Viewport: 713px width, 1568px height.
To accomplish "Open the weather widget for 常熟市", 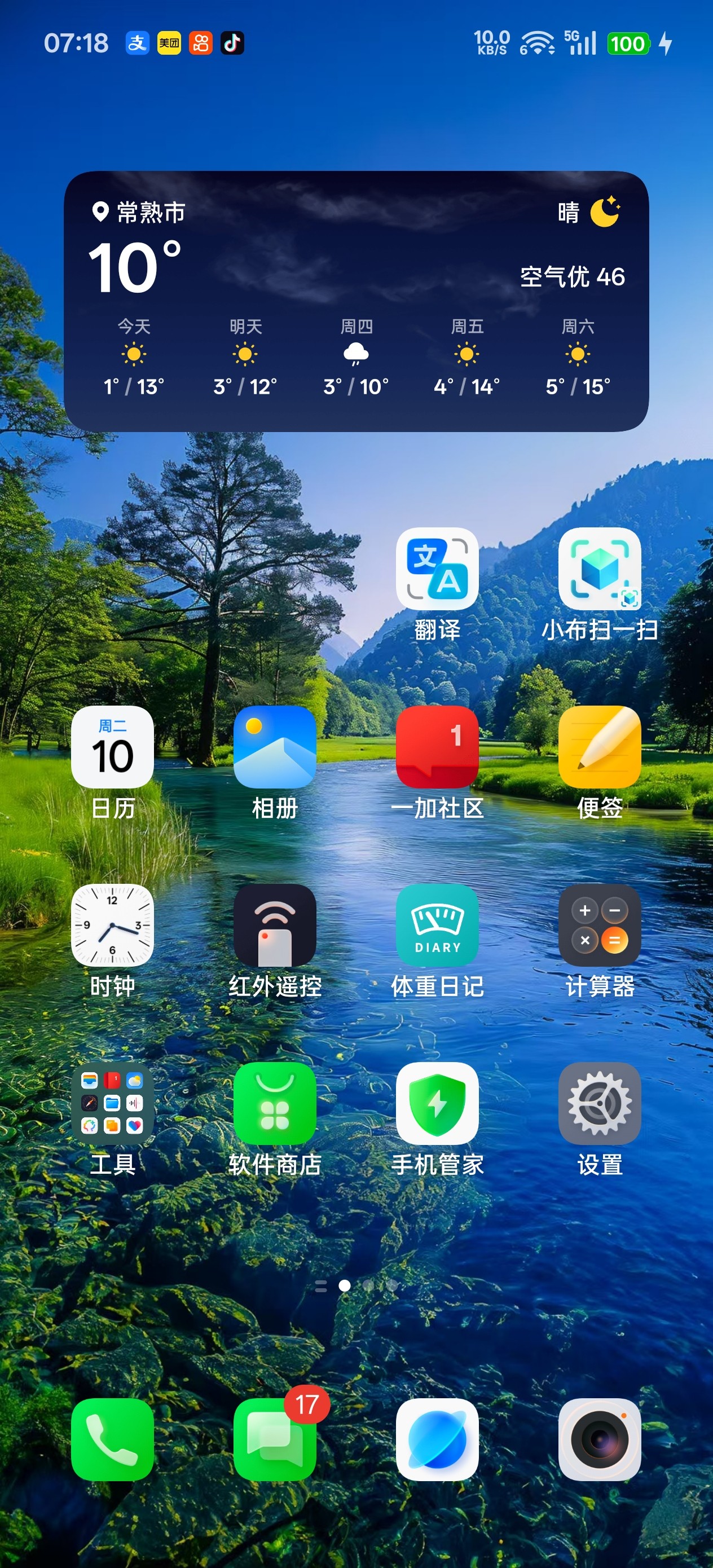I will click(356, 301).
